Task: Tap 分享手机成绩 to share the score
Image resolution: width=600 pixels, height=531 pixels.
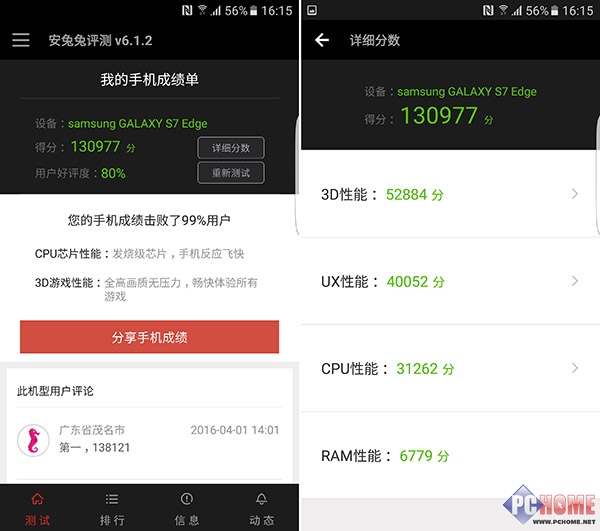Action: 149,337
